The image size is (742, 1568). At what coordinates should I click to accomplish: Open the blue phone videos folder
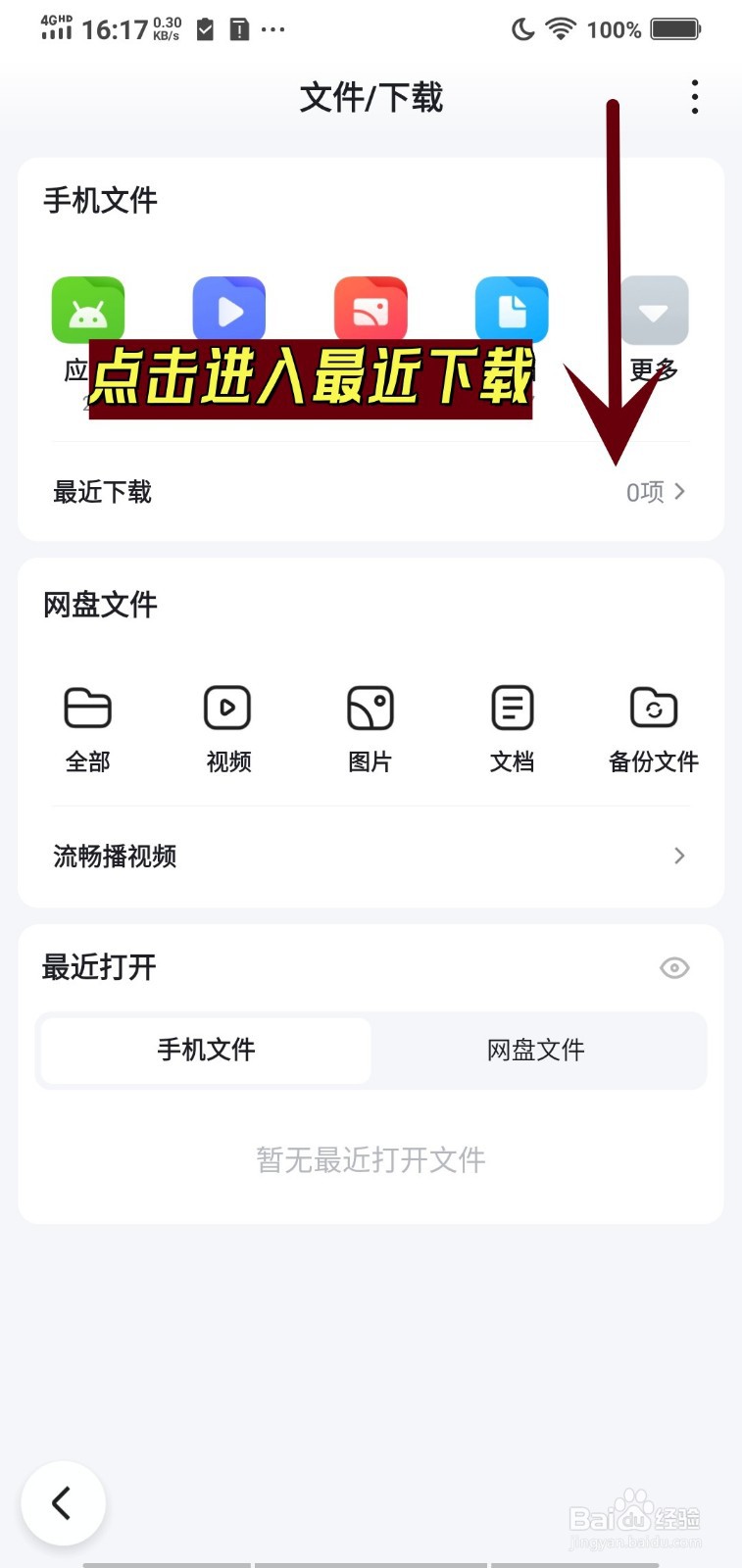tap(229, 310)
